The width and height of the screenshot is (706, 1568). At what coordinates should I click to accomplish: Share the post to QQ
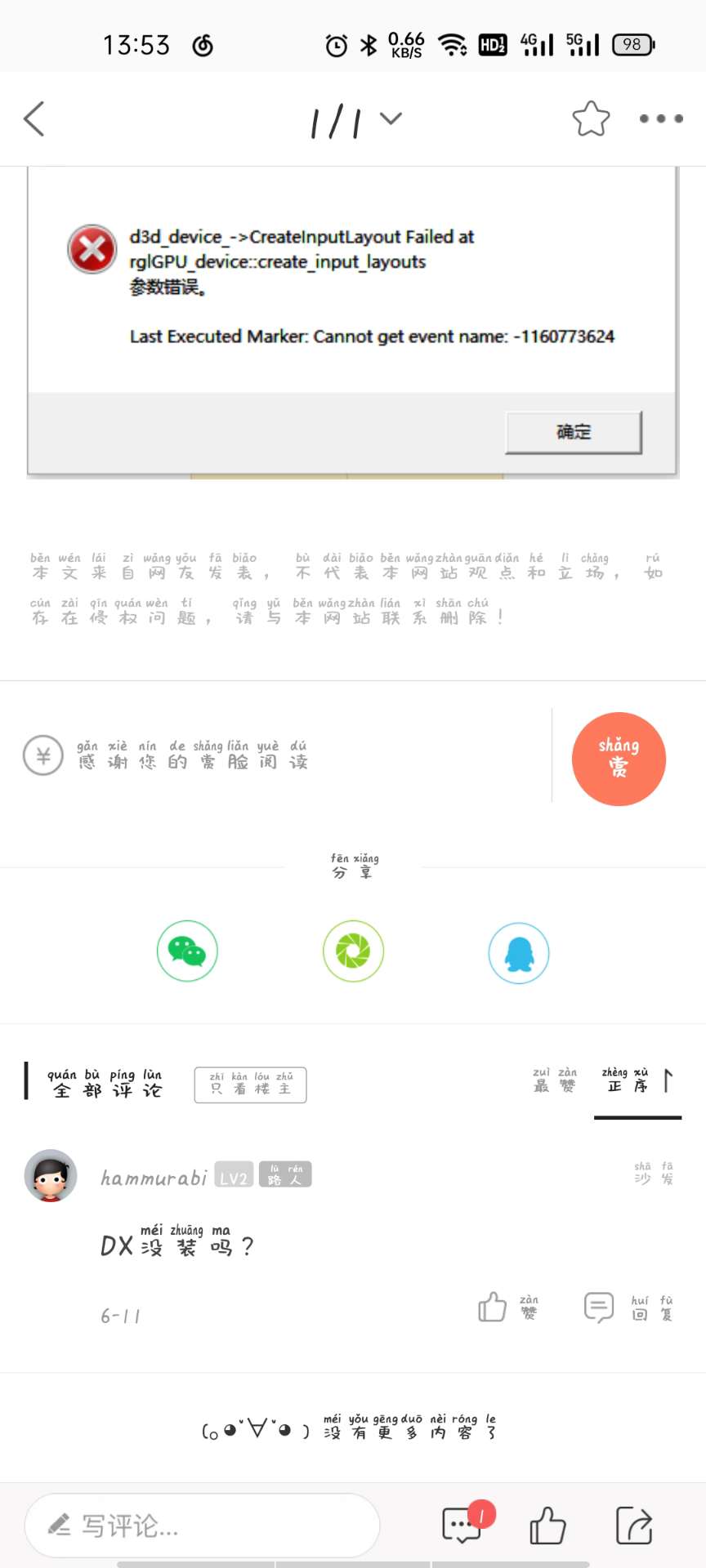click(518, 953)
